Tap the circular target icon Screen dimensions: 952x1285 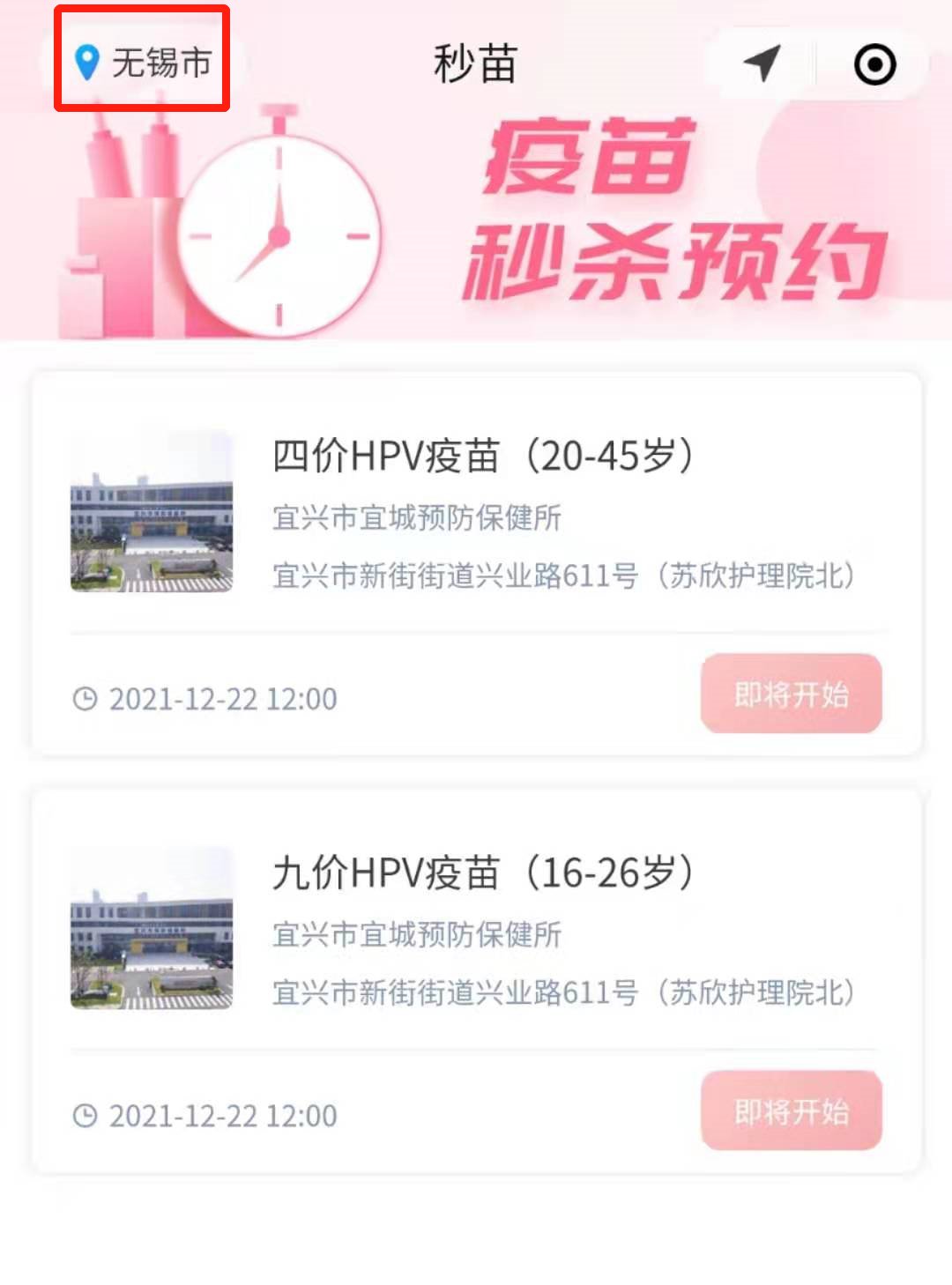click(874, 64)
